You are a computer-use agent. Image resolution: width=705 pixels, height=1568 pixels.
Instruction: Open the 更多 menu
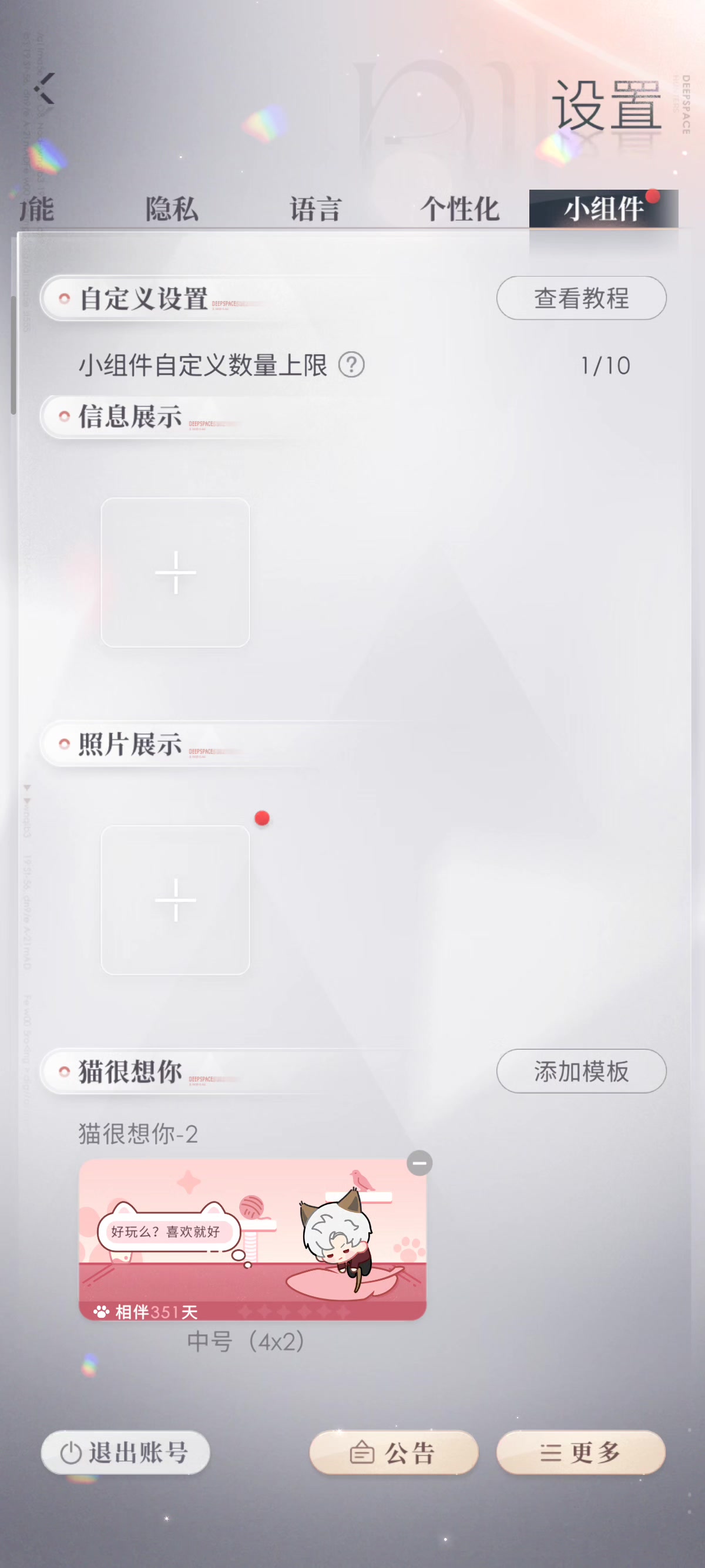pos(581,1452)
